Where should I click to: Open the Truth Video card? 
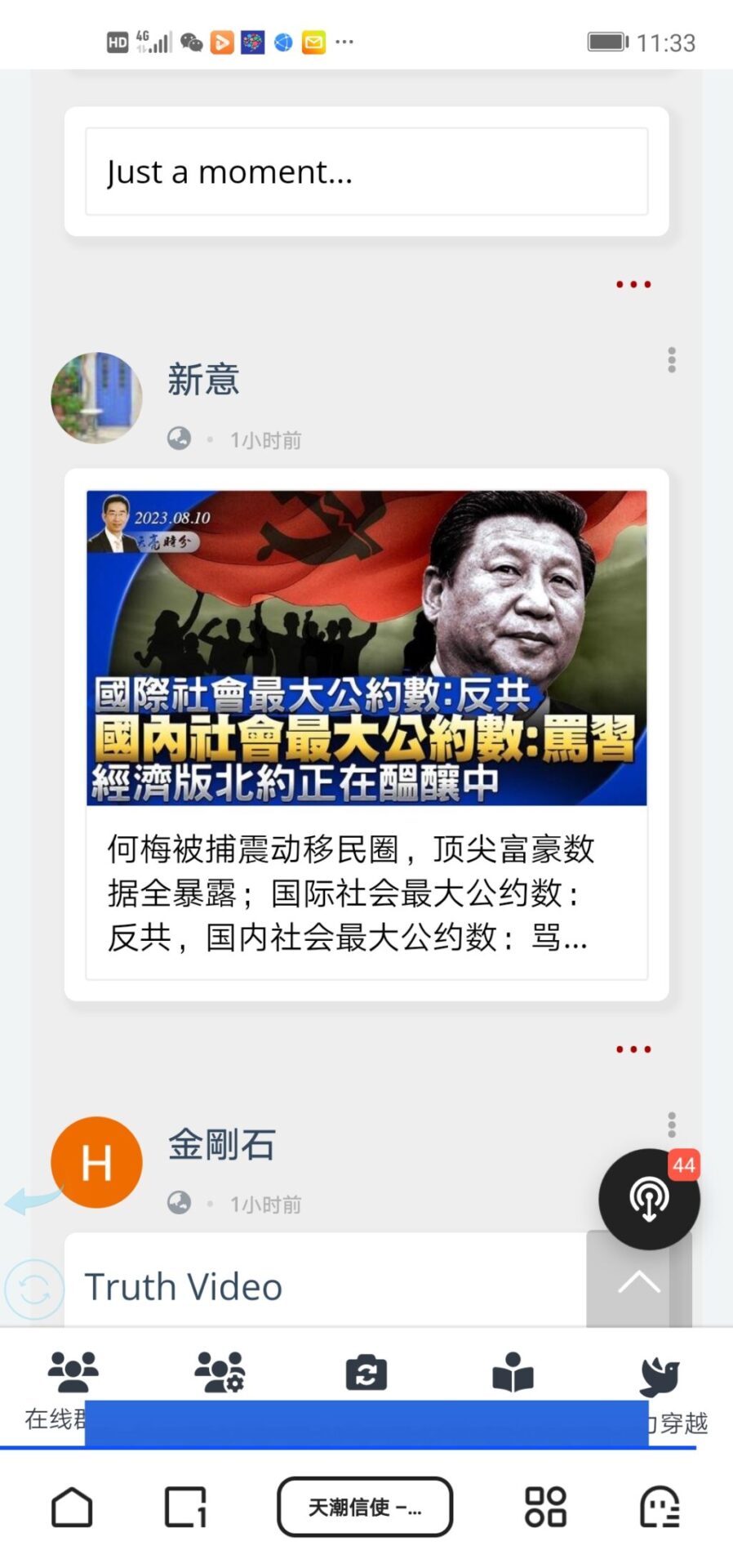pos(327,1285)
